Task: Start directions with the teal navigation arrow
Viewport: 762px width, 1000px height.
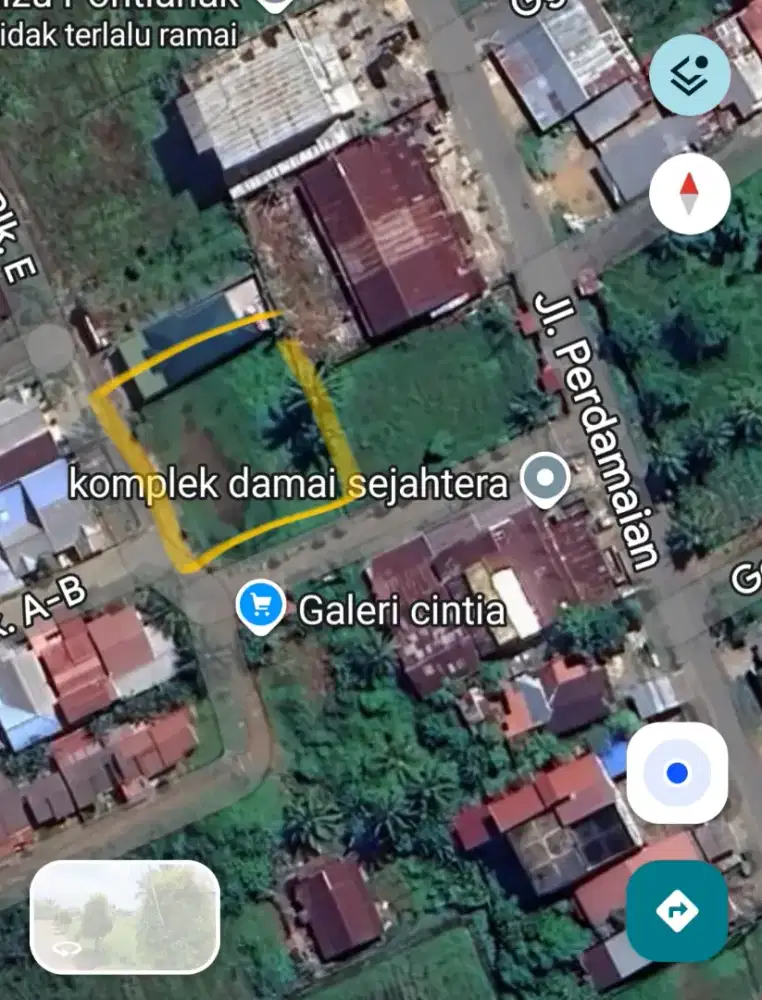Action: [678, 909]
